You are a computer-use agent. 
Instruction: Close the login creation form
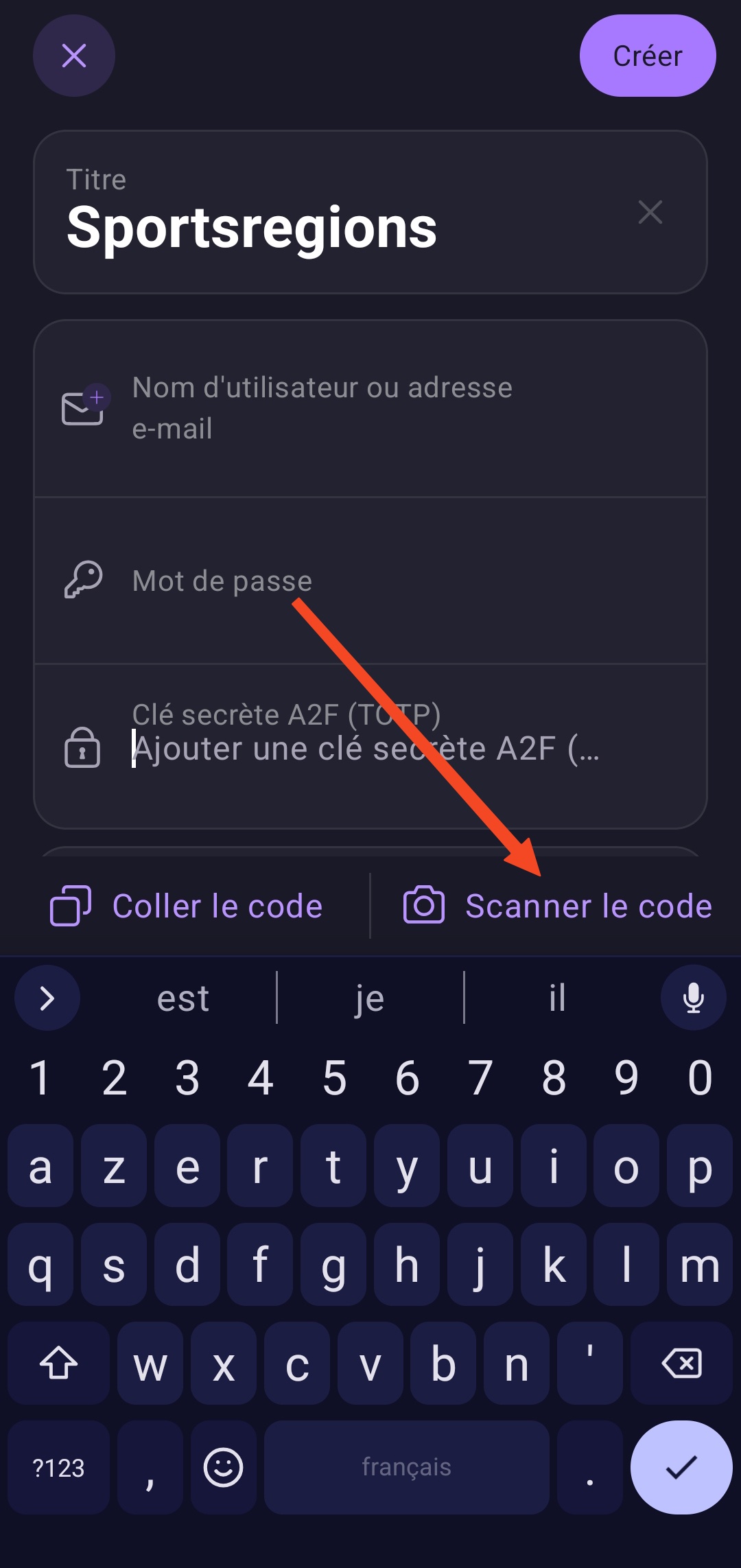[73, 56]
